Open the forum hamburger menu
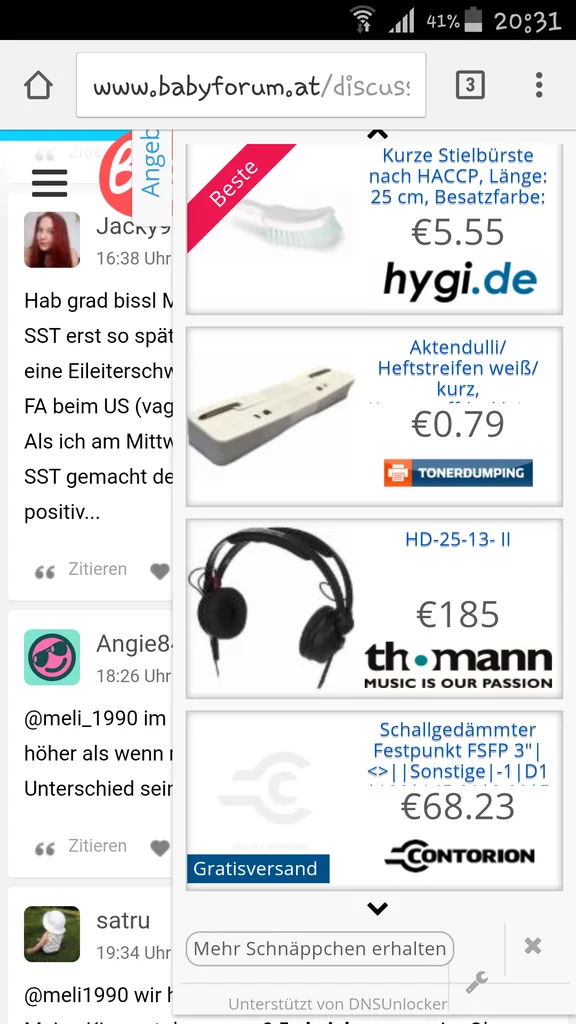This screenshot has height=1024, width=576. click(x=50, y=183)
